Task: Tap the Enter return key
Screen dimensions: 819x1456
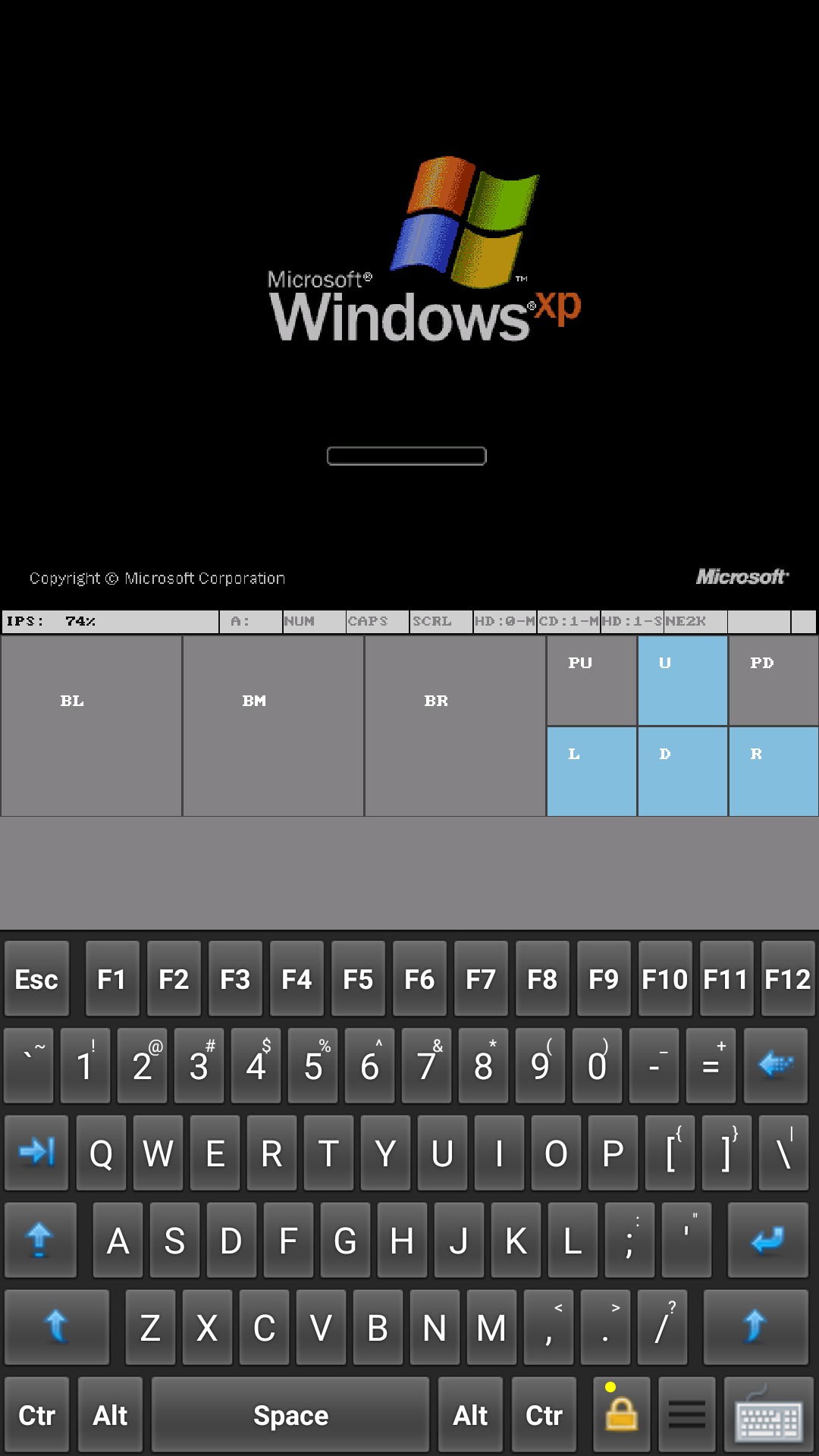Action: pyautogui.click(x=767, y=1240)
